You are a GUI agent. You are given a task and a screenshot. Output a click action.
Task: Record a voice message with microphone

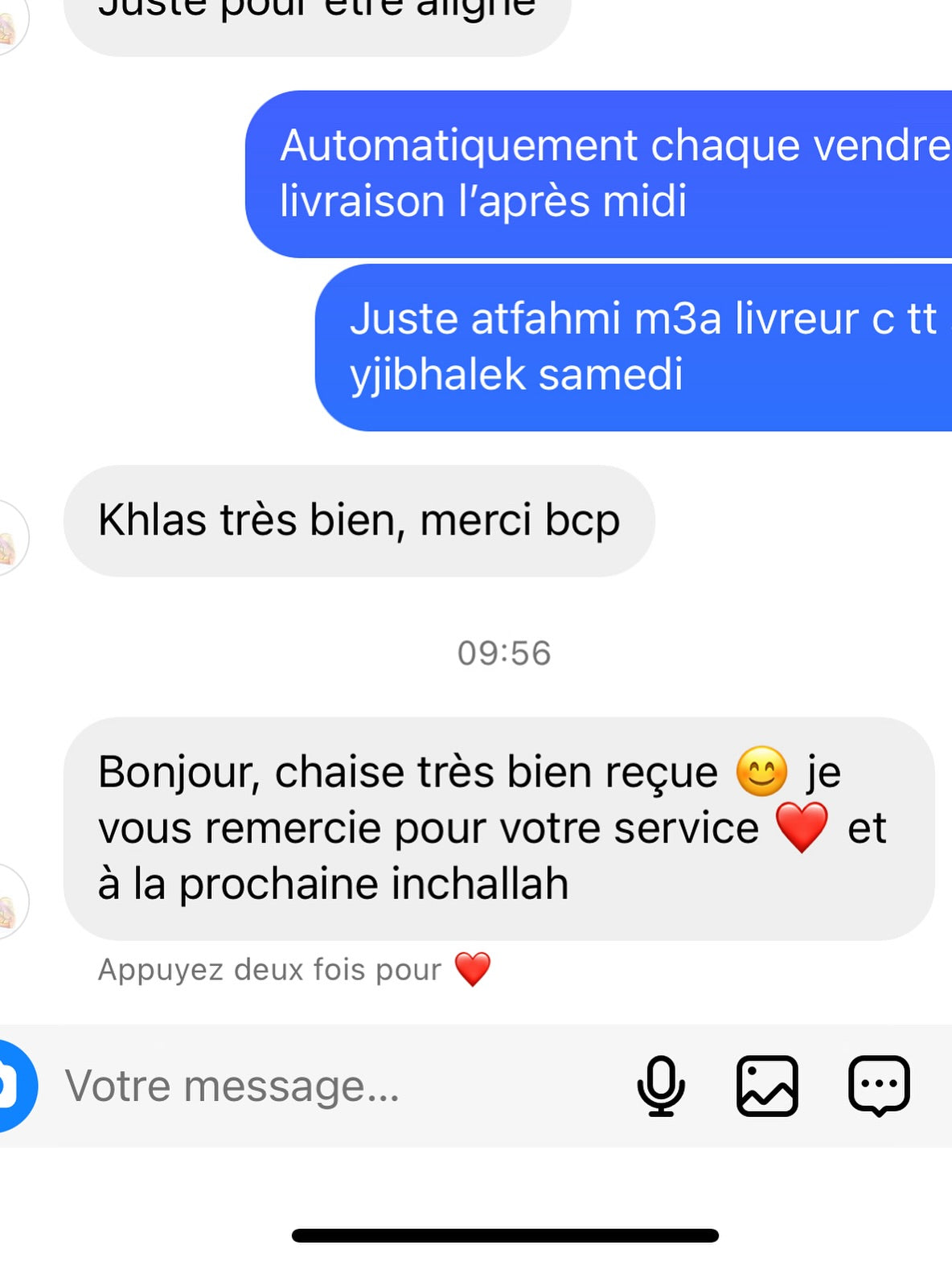tap(661, 1086)
